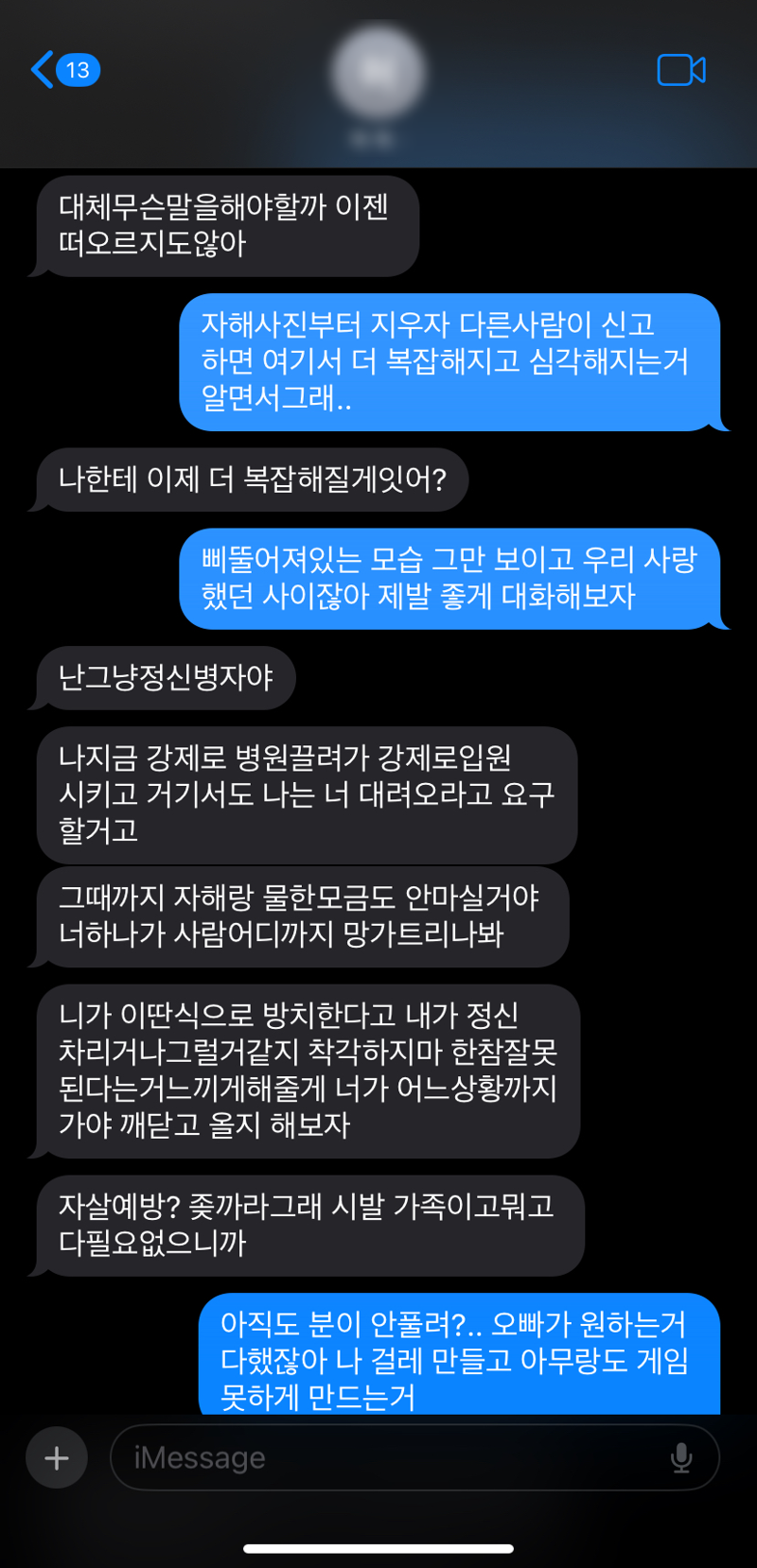Open the contact details from the avatar

pyautogui.click(x=378, y=73)
